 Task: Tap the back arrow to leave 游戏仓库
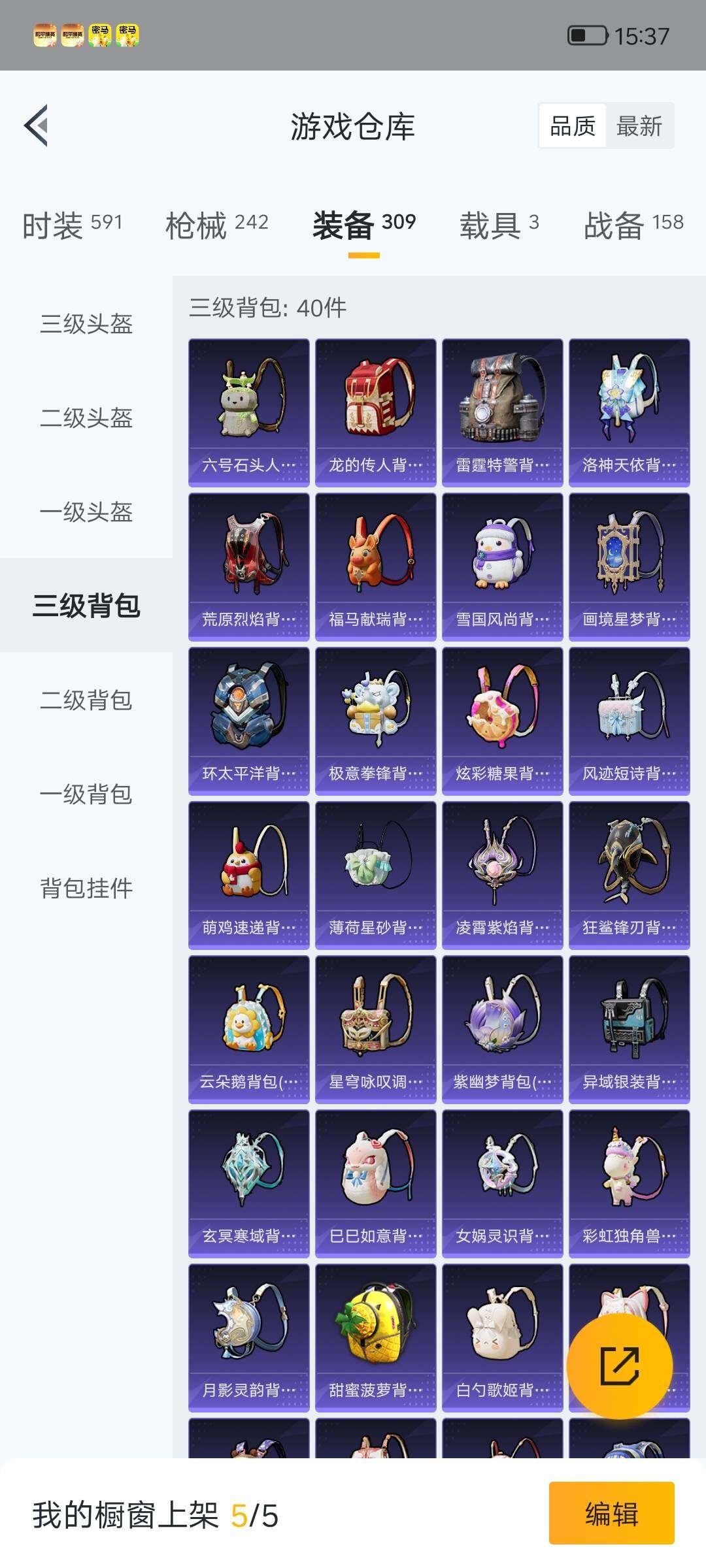(36, 126)
